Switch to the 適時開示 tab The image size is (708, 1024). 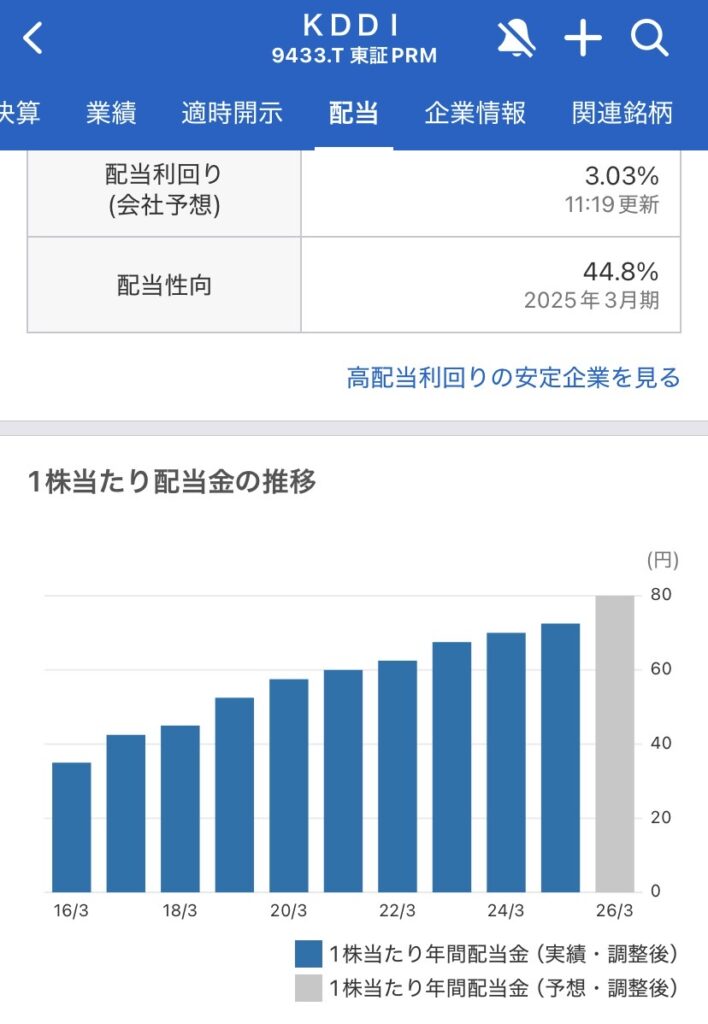(232, 113)
